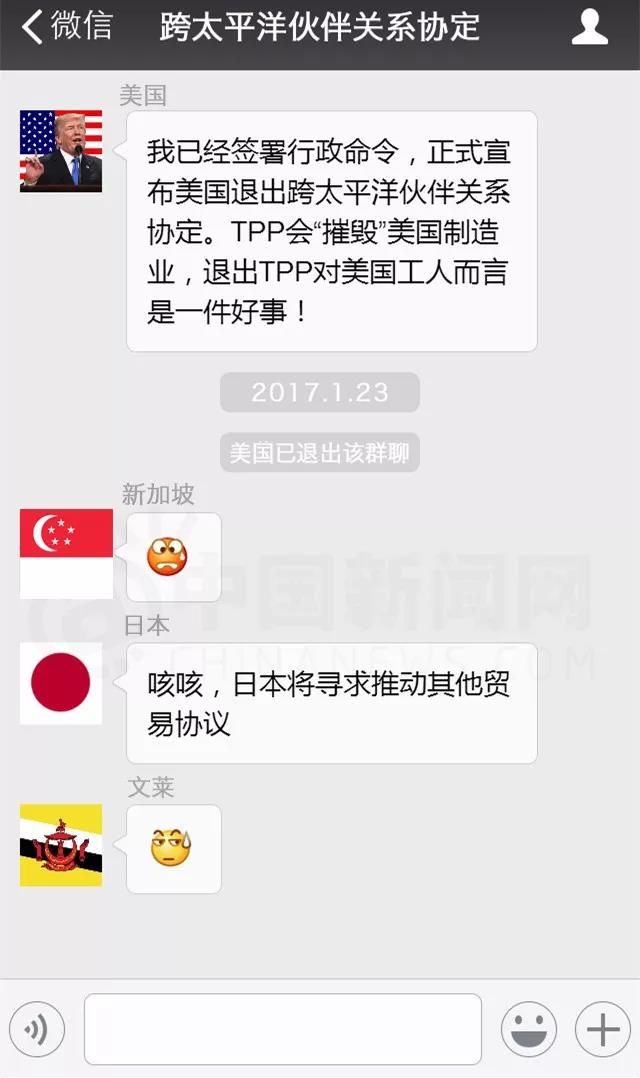640x1078 pixels.
Task: Tap the message text field
Action: (x=283, y=1028)
